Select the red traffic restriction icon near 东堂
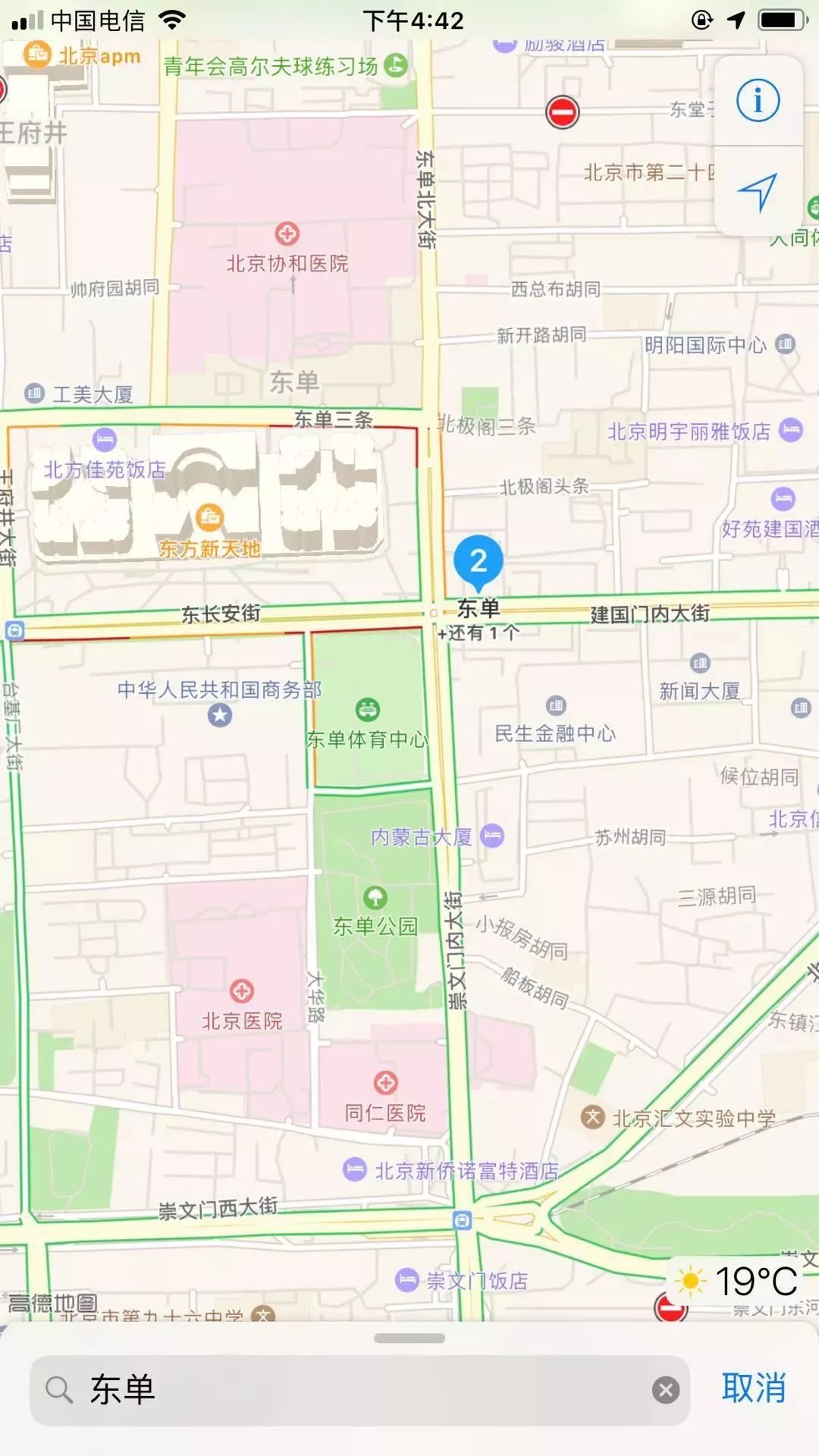Screen dimensions: 819x1456 pyautogui.click(x=561, y=111)
